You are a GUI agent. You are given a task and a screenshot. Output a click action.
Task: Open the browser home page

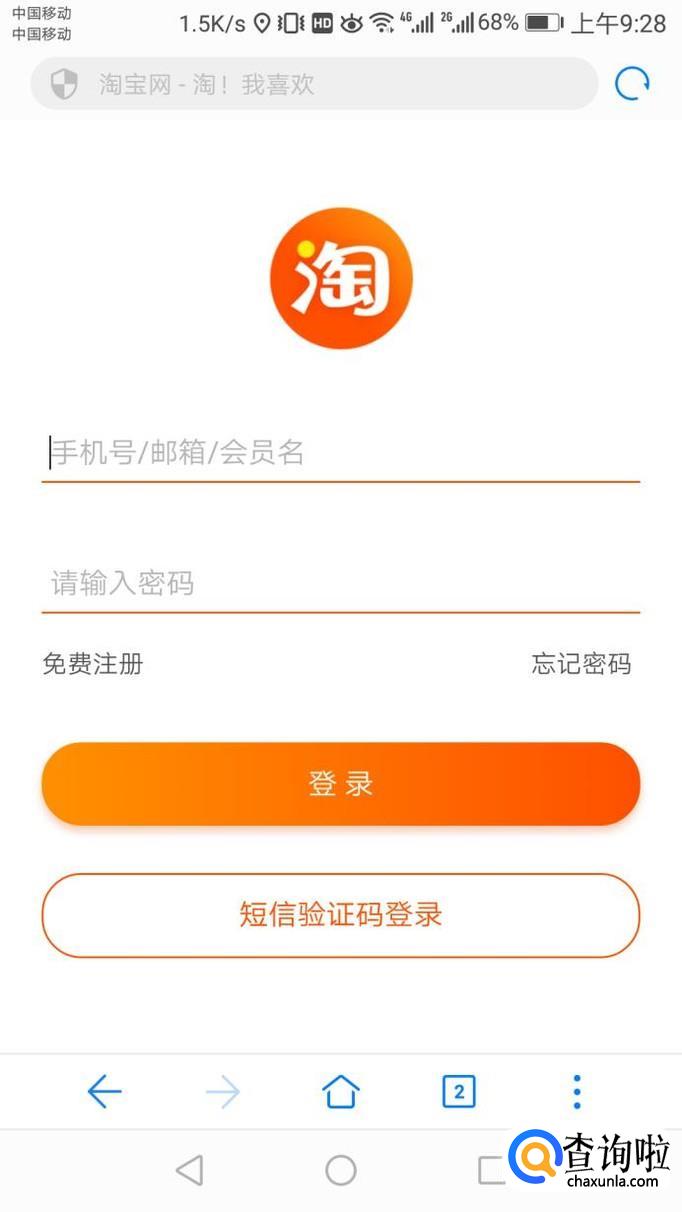click(341, 1092)
